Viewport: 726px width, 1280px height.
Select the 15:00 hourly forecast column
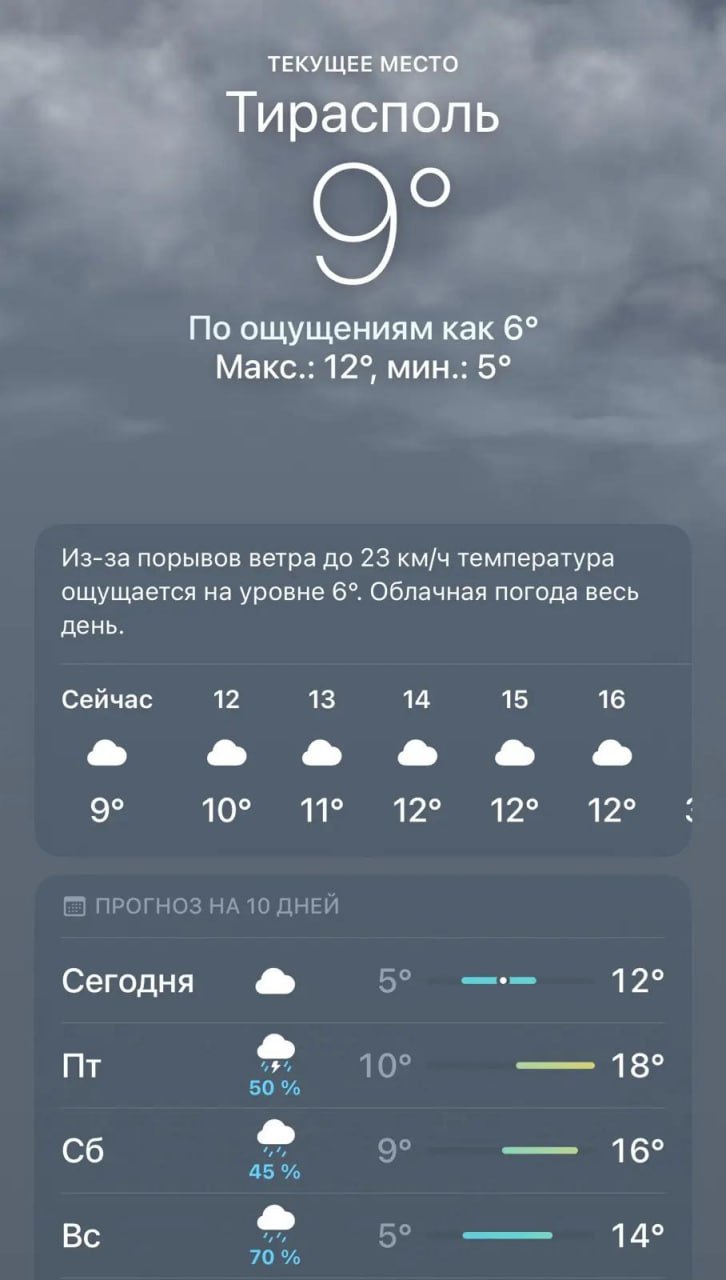514,752
